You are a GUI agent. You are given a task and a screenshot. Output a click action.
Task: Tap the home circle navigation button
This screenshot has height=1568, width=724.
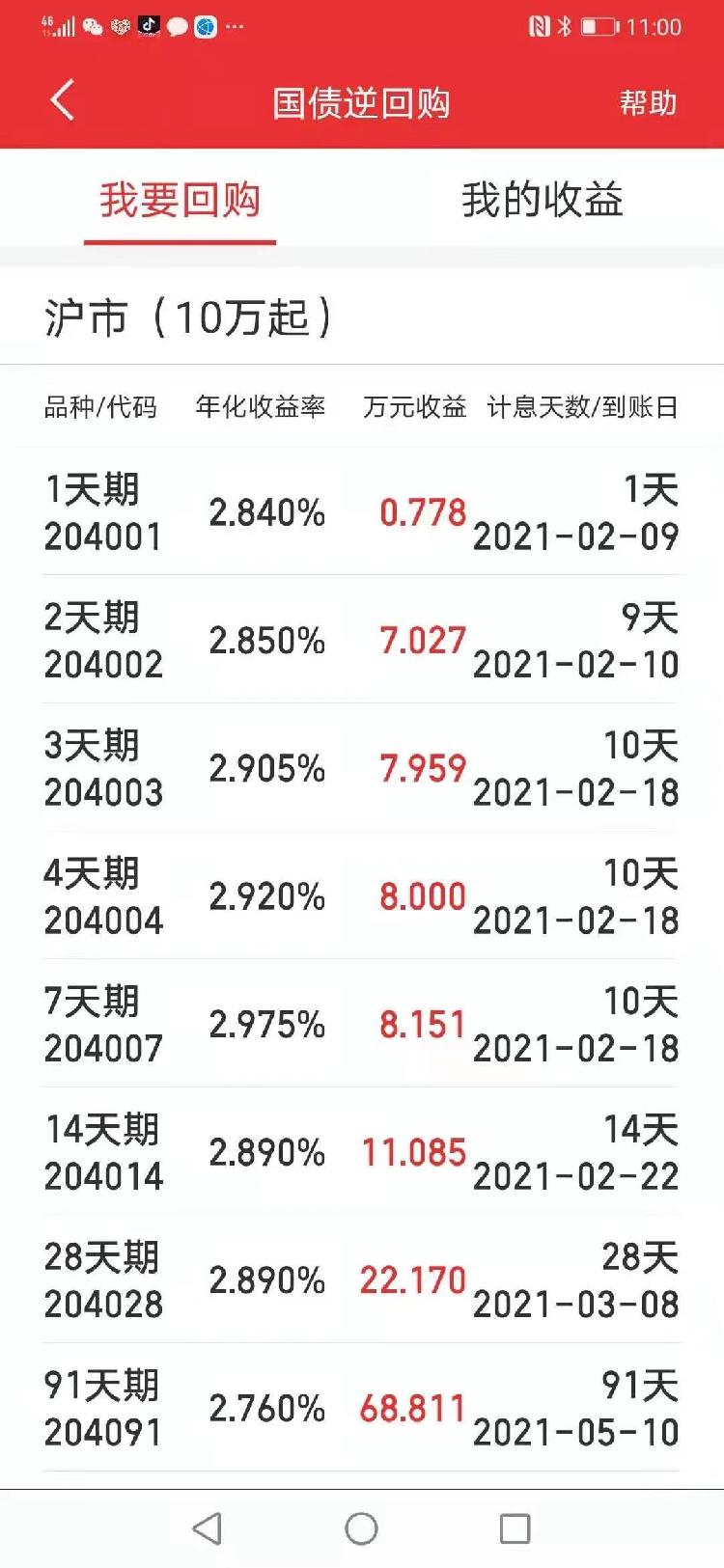pos(360,1528)
